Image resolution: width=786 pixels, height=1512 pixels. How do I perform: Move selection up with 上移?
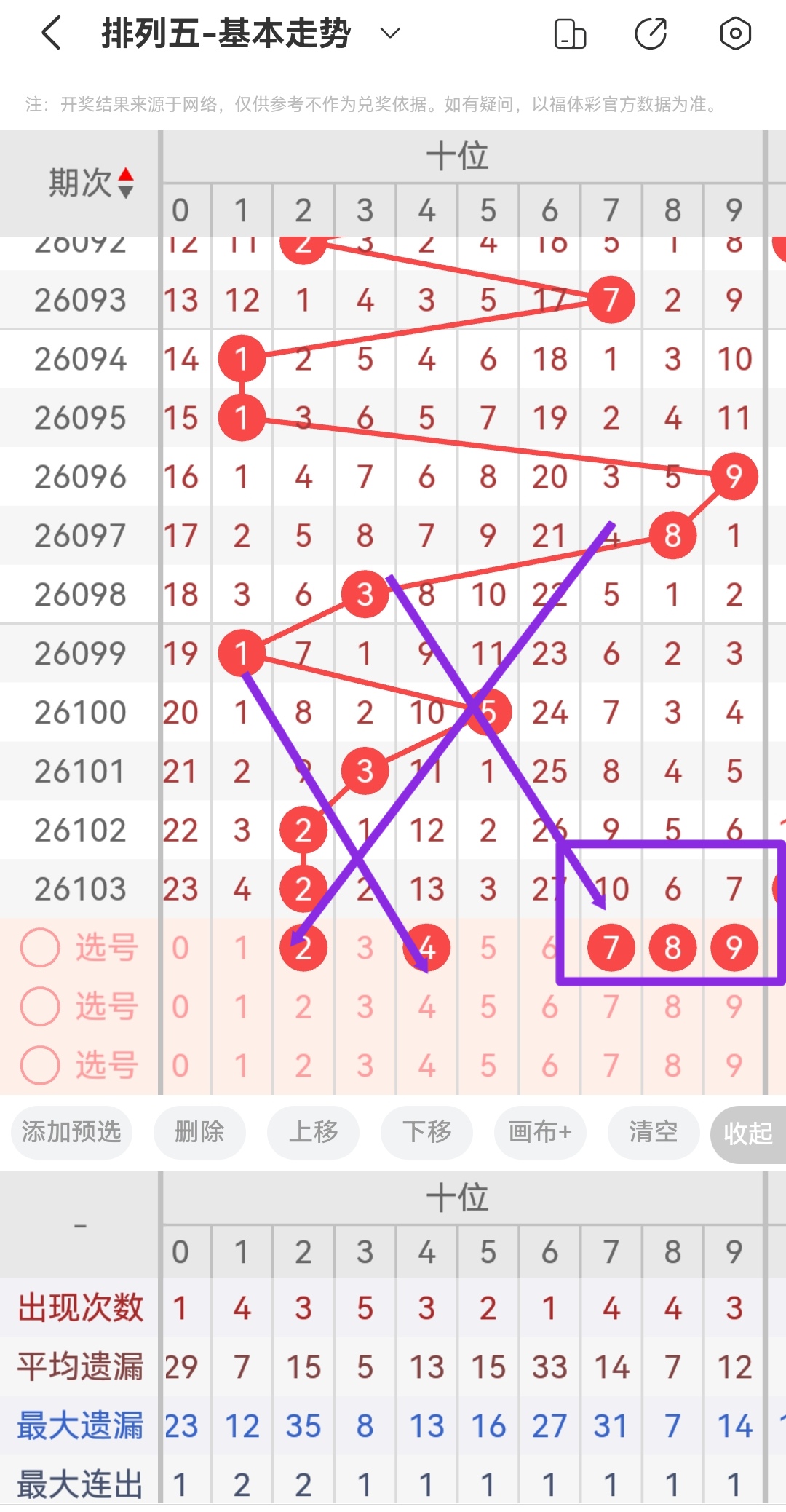(x=313, y=1132)
